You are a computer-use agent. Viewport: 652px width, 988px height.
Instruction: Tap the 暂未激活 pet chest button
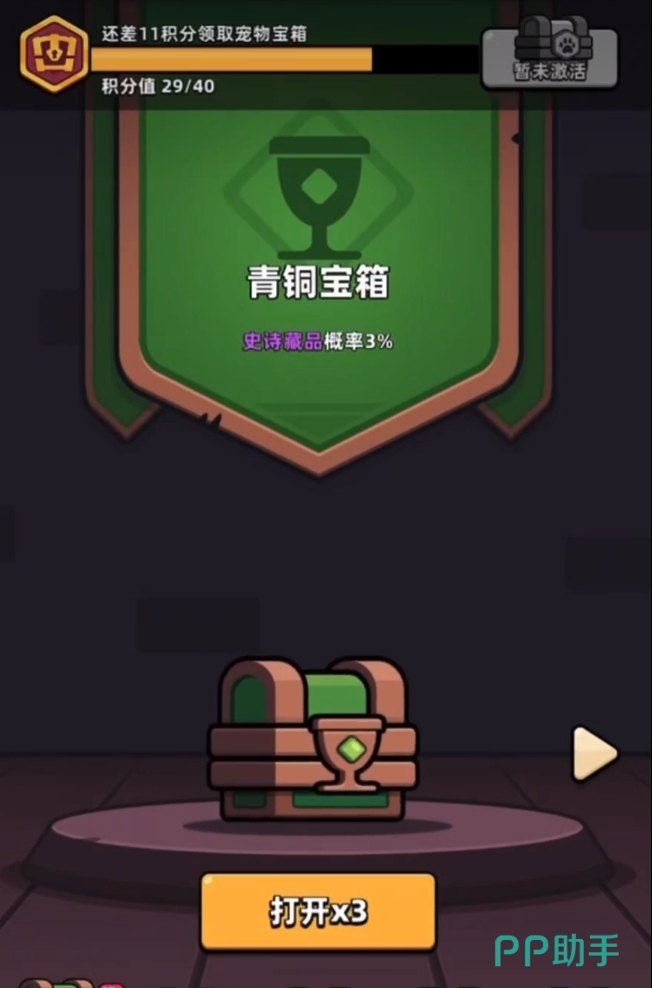[x=550, y=56]
